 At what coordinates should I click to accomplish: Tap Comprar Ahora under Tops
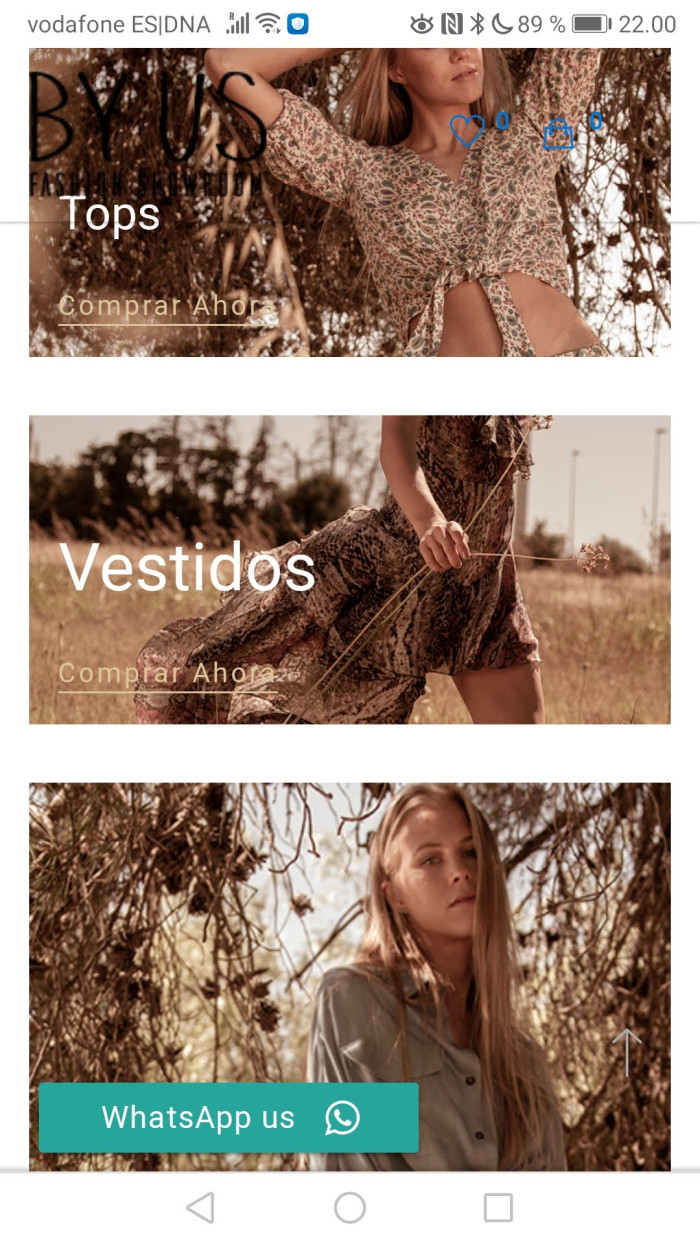pyautogui.click(x=166, y=306)
